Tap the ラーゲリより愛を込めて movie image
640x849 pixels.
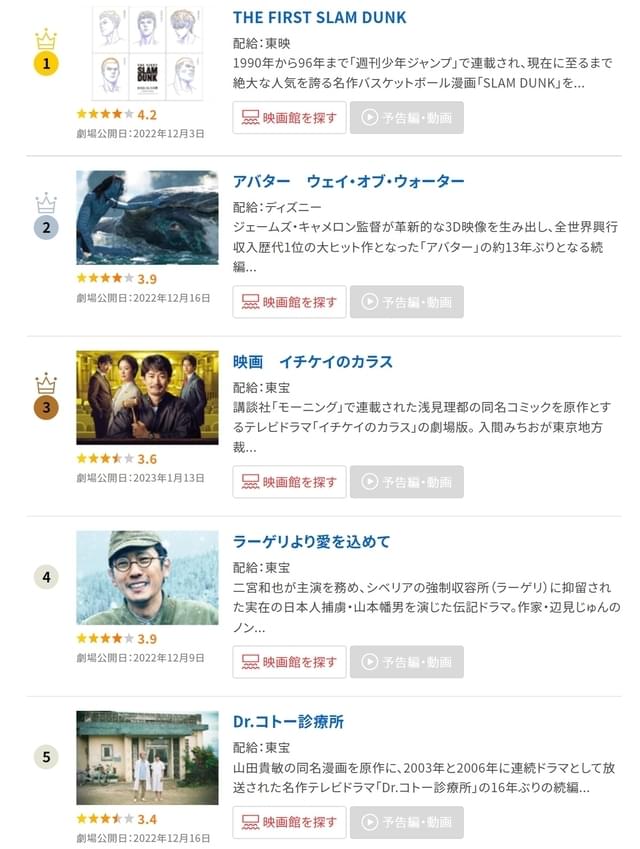(x=147, y=577)
